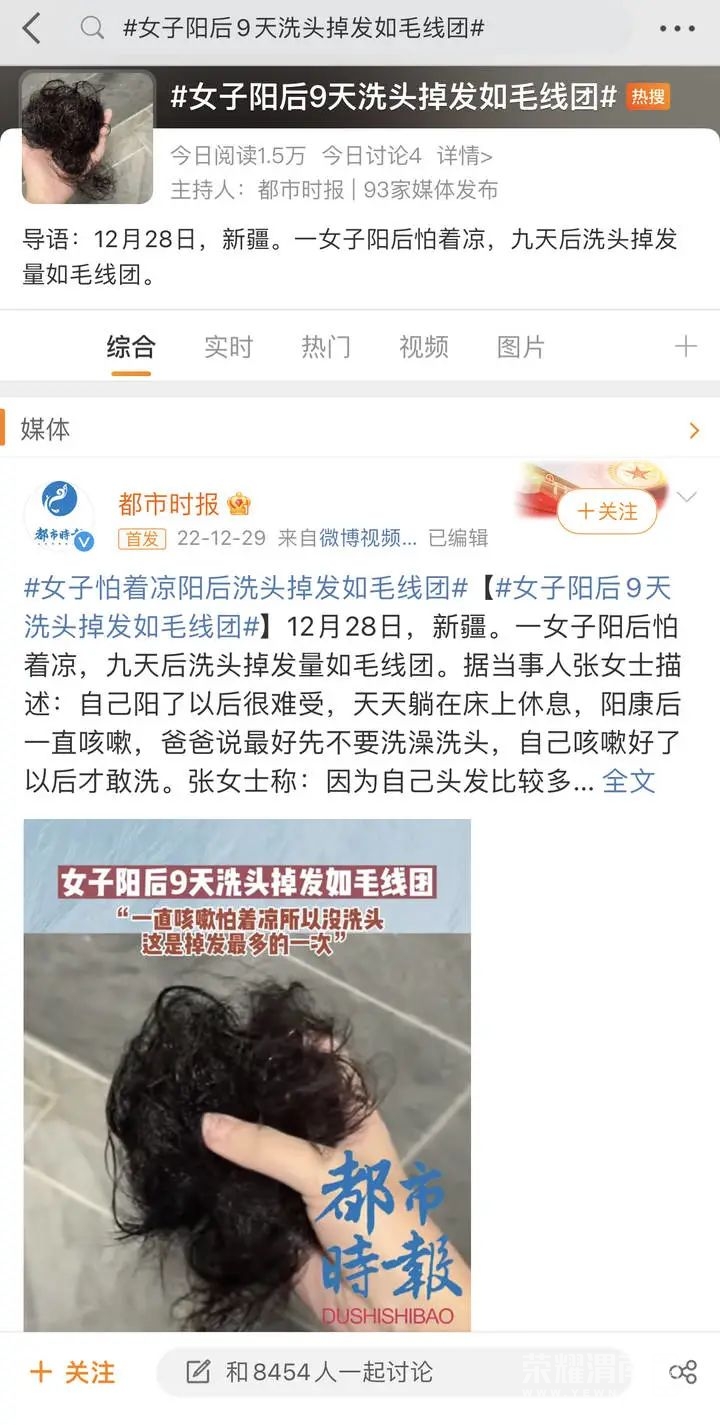Select the 综合 tab
Viewport: 720px width, 1425px height.
click(131, 347)
